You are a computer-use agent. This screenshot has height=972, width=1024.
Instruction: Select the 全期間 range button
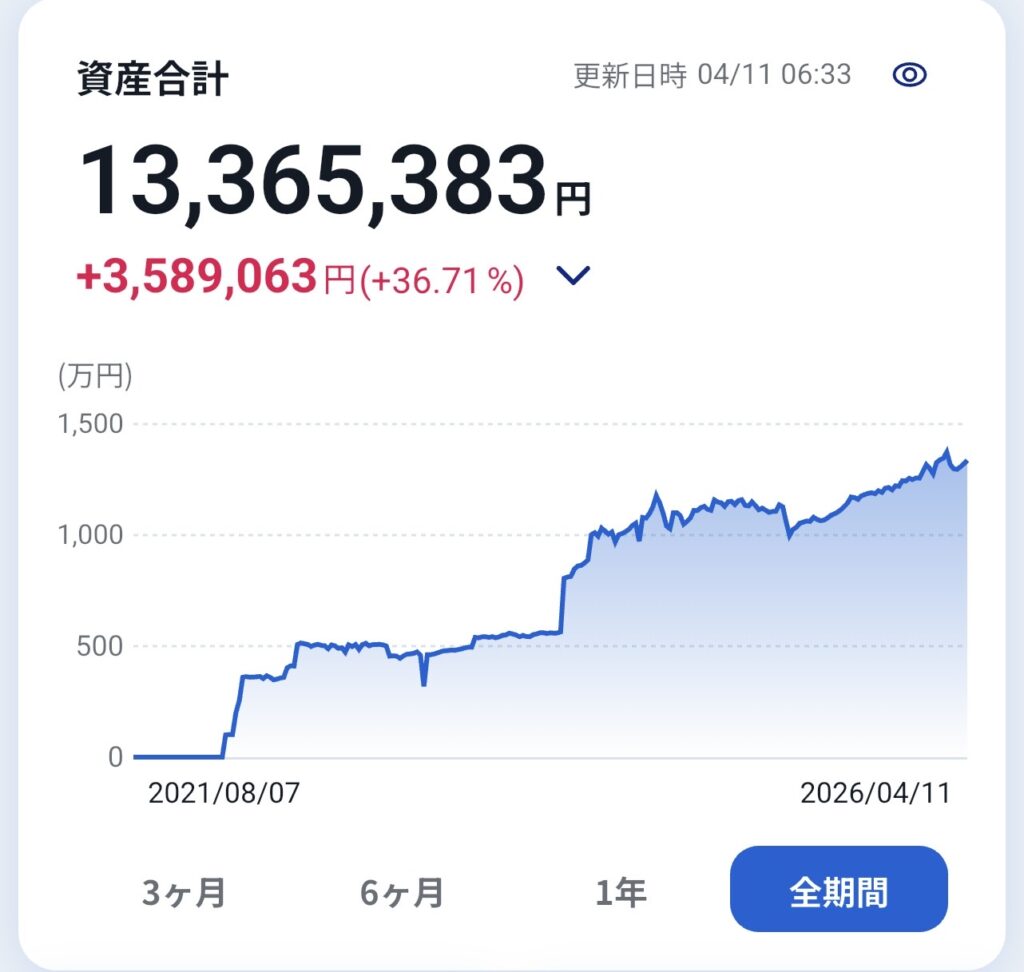pyautogui.click(x=838, y=889)
